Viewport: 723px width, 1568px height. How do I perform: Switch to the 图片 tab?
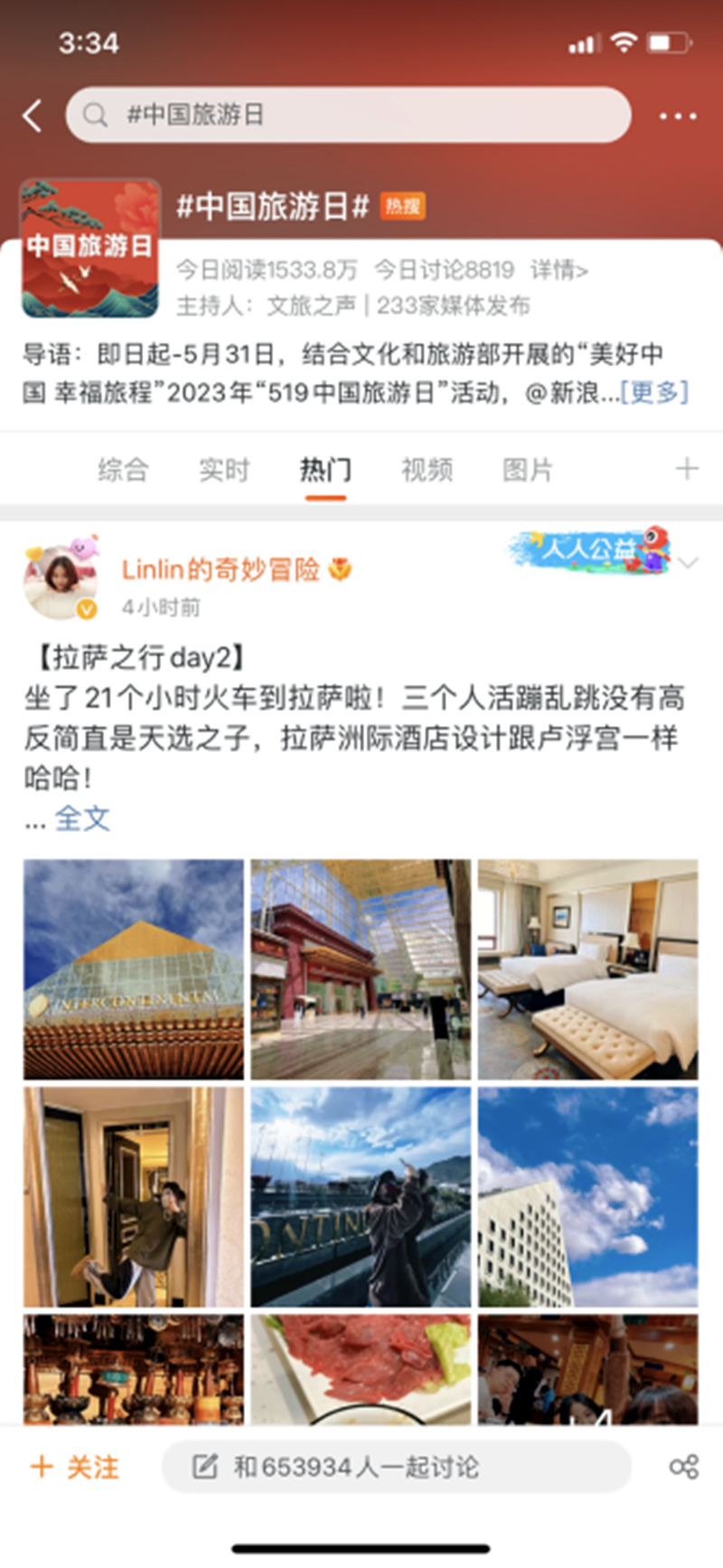pos(528,469)
